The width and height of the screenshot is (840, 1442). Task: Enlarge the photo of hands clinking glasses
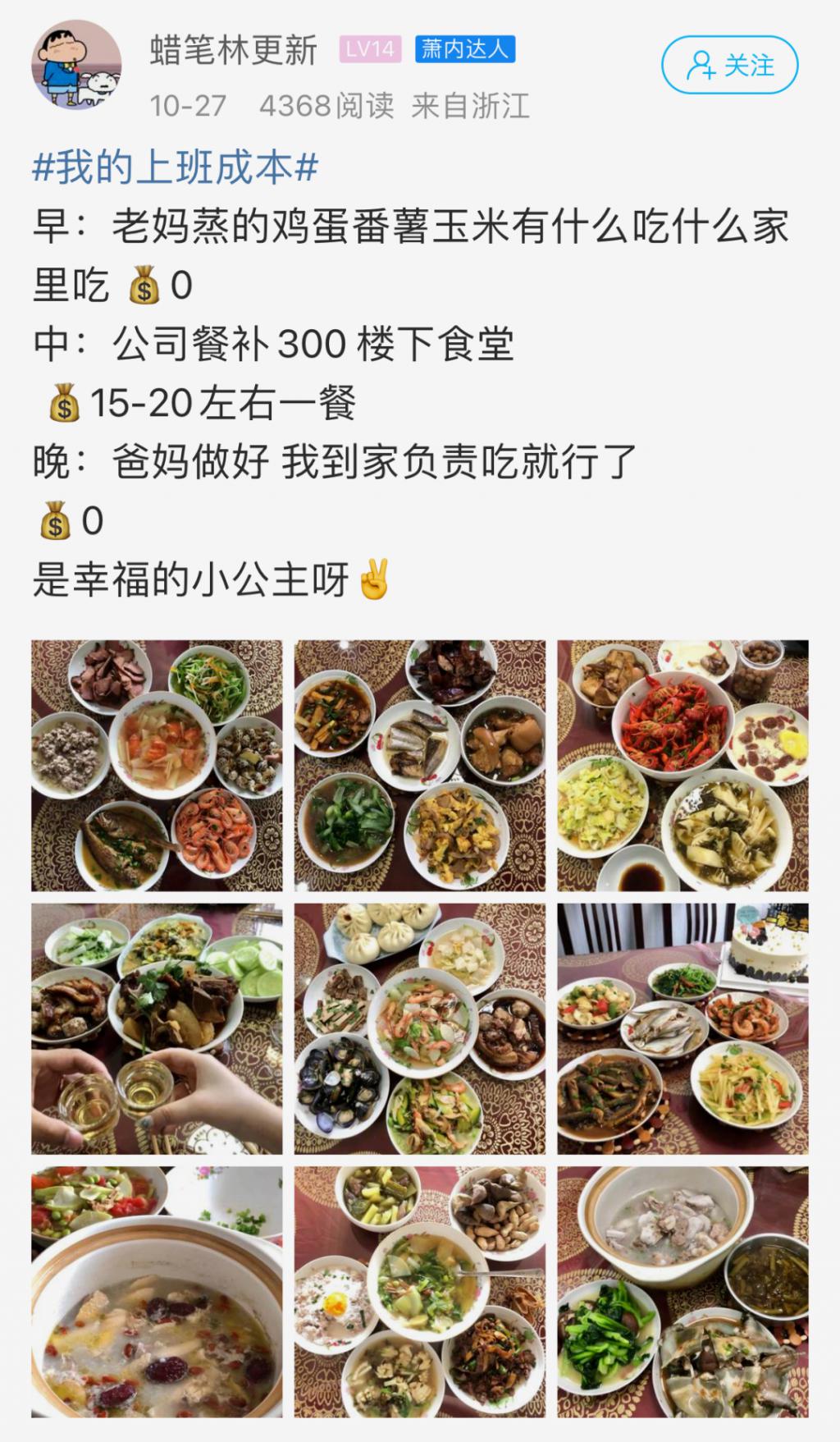[157, 1028]
